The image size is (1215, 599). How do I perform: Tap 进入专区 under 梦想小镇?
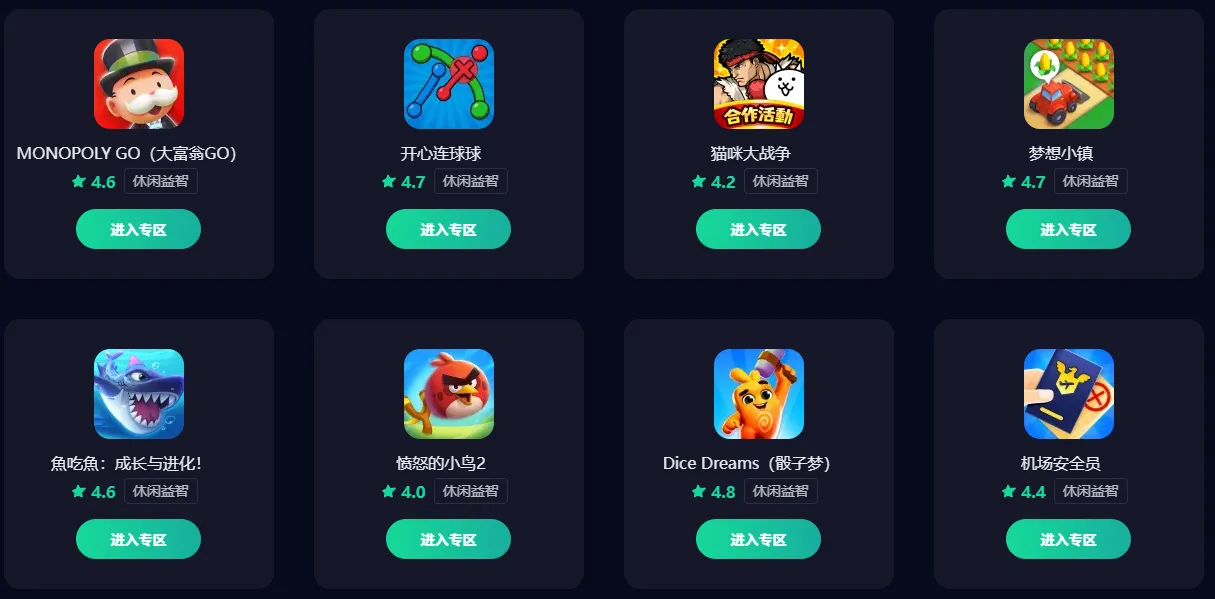point(1068,229)
